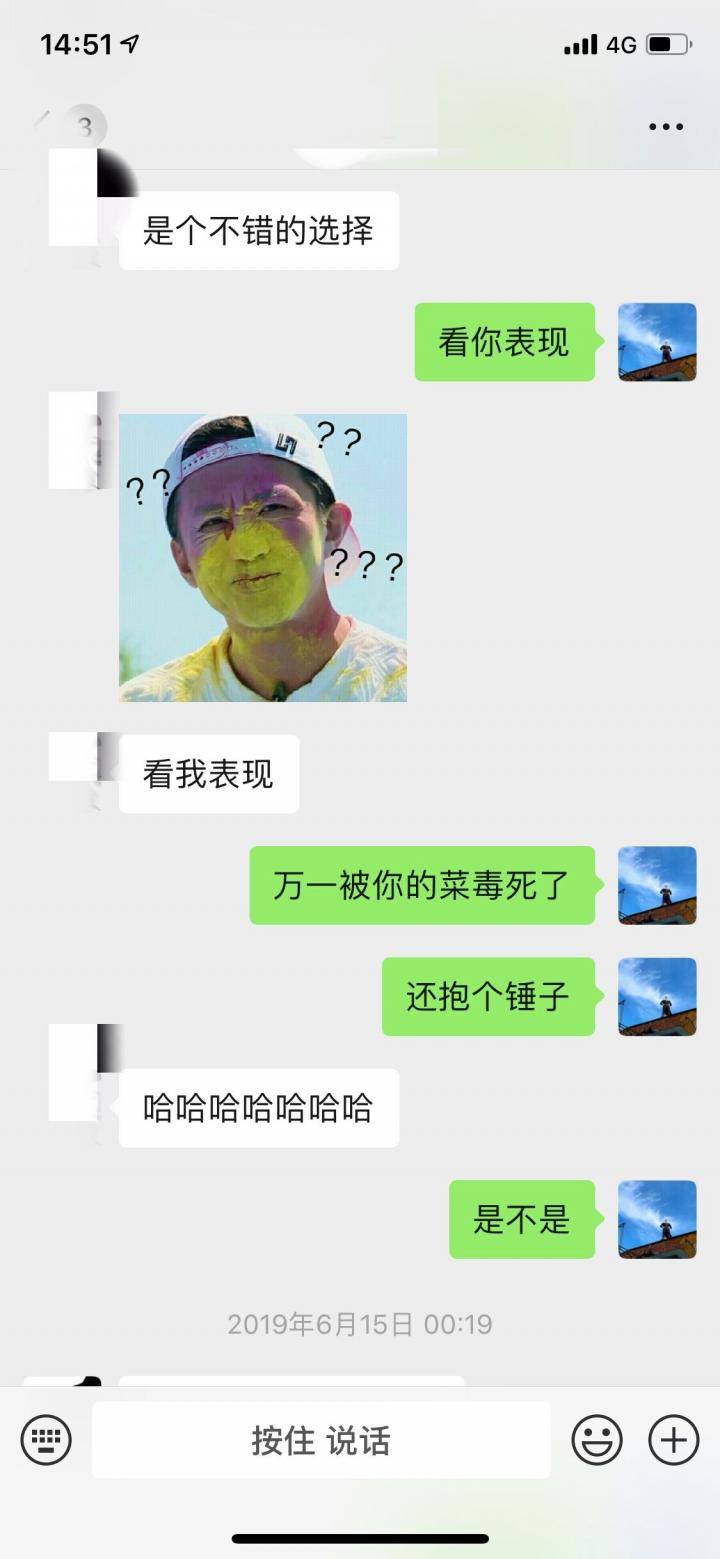Viewport: 720px width, 1559px height.
Task: Open the emoji sticker picker
Action: [x=598, y=1440]
